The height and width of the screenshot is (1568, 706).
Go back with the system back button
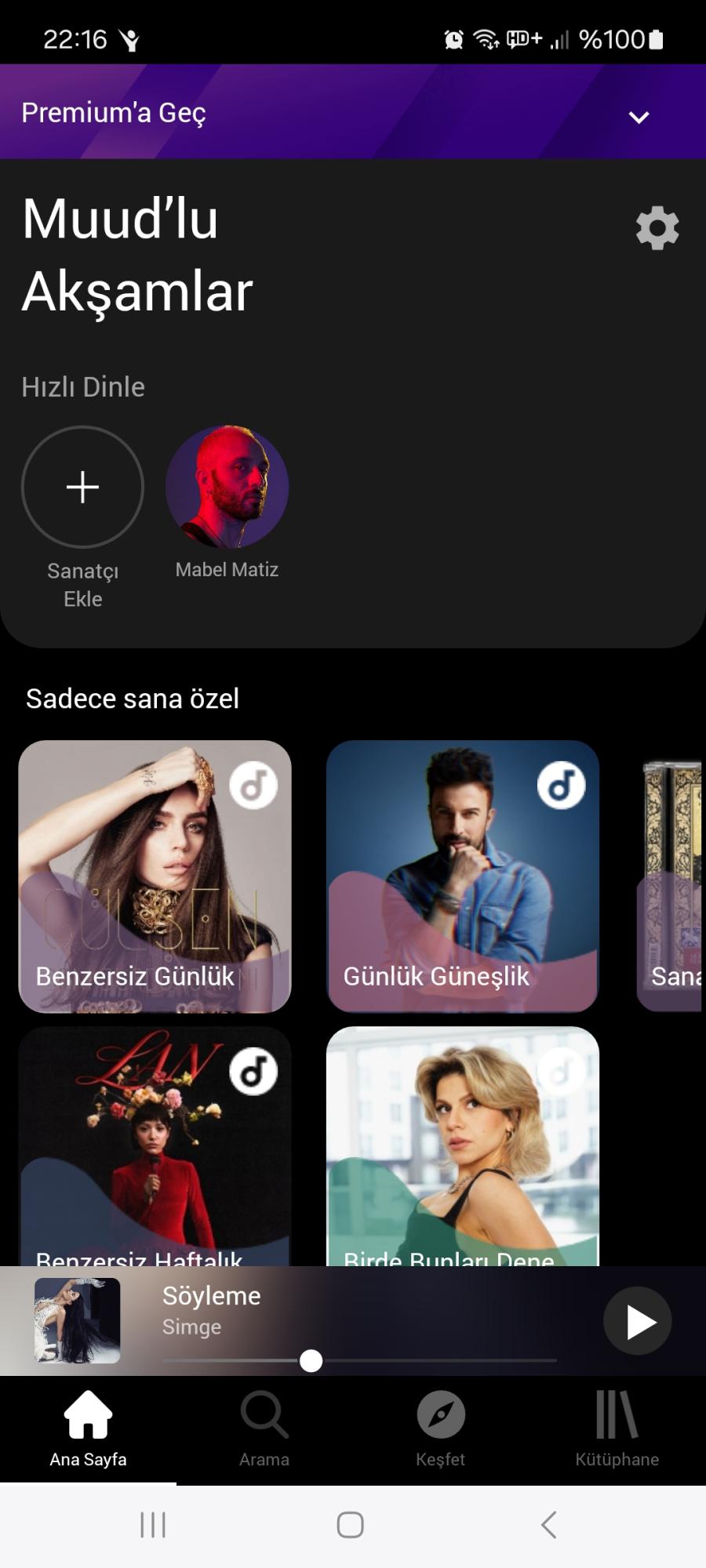click(548, 1525)
